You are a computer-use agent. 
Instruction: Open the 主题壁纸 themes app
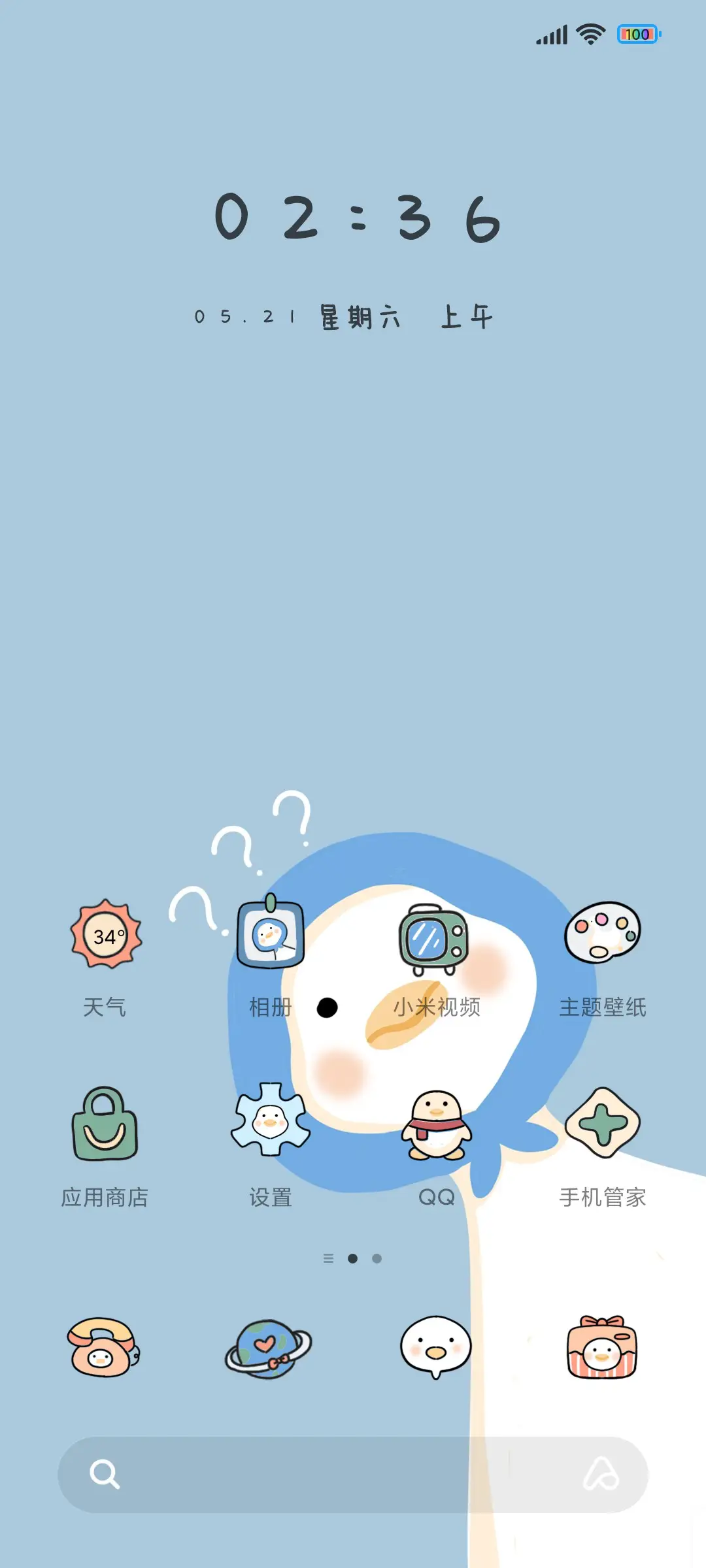click(x=603, y=934)
